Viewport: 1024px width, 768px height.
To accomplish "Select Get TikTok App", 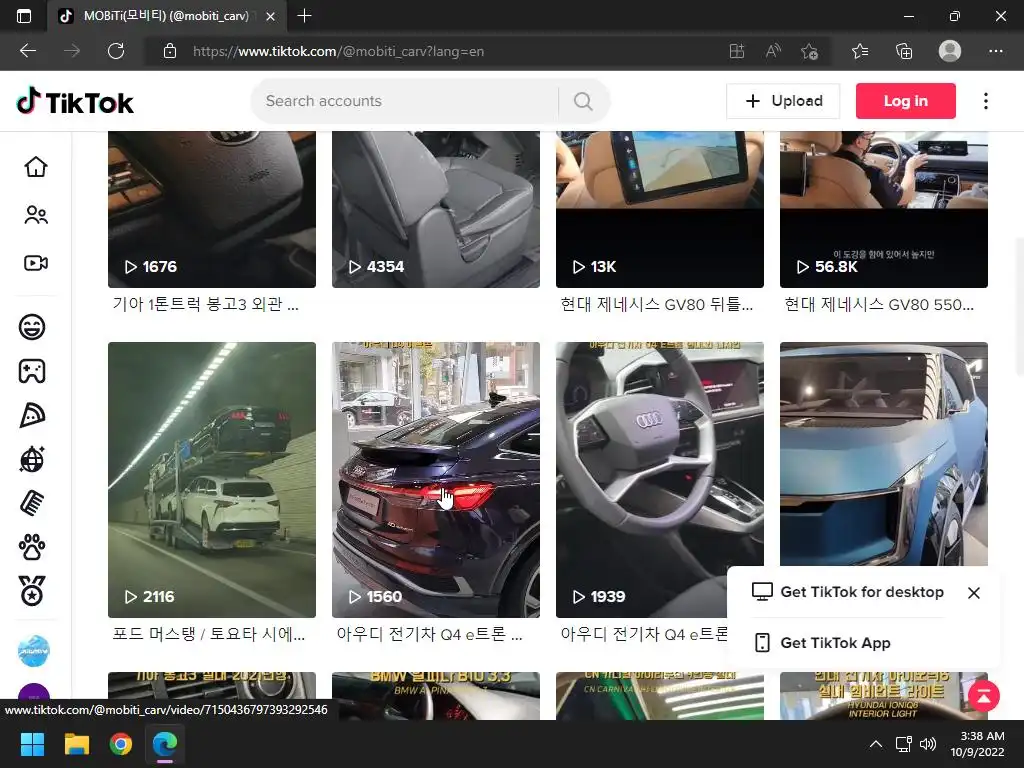I will [x=834, y=643].
